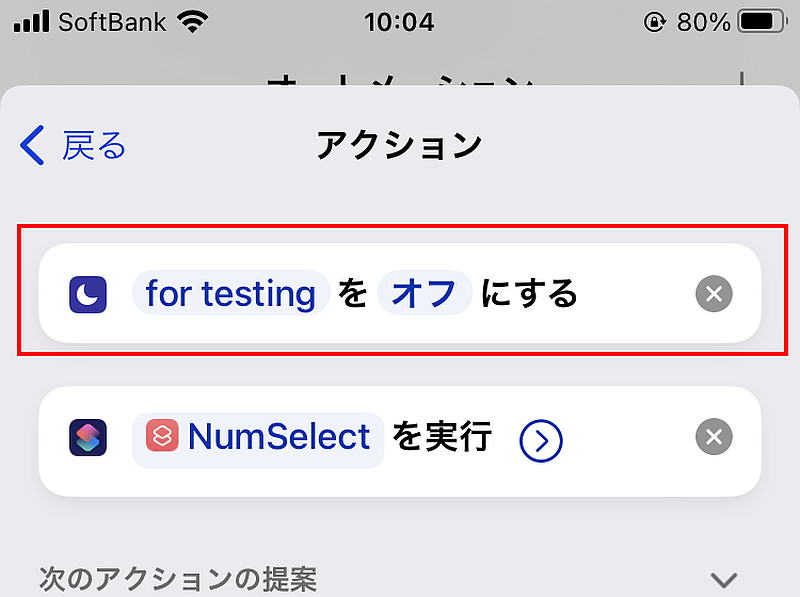This screenshot has height=597, width=800.
Task: Delete the NumSelect run action
Action: tap(713, 438)
